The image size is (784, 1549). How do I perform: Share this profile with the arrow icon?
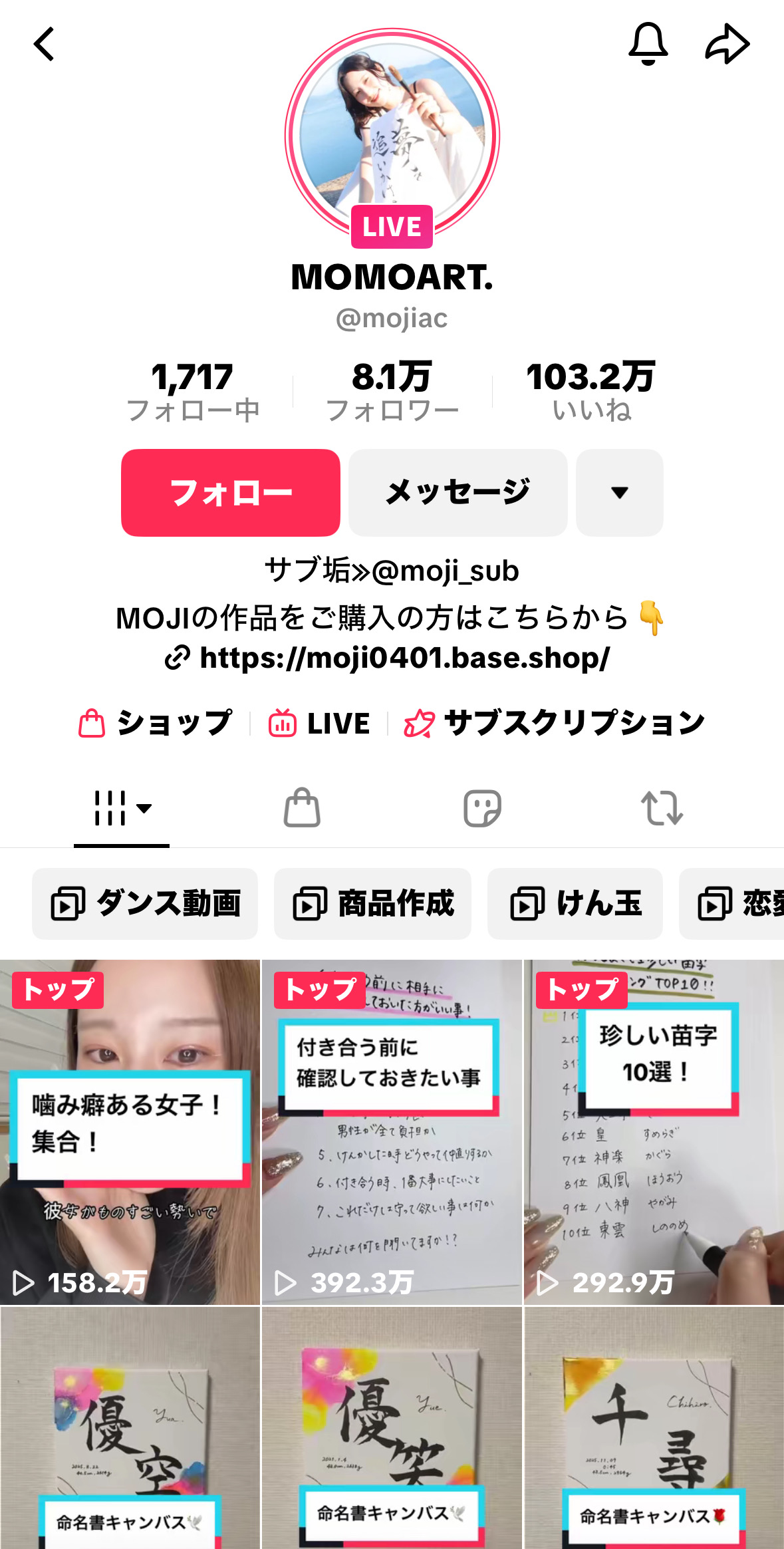point(727,44)
